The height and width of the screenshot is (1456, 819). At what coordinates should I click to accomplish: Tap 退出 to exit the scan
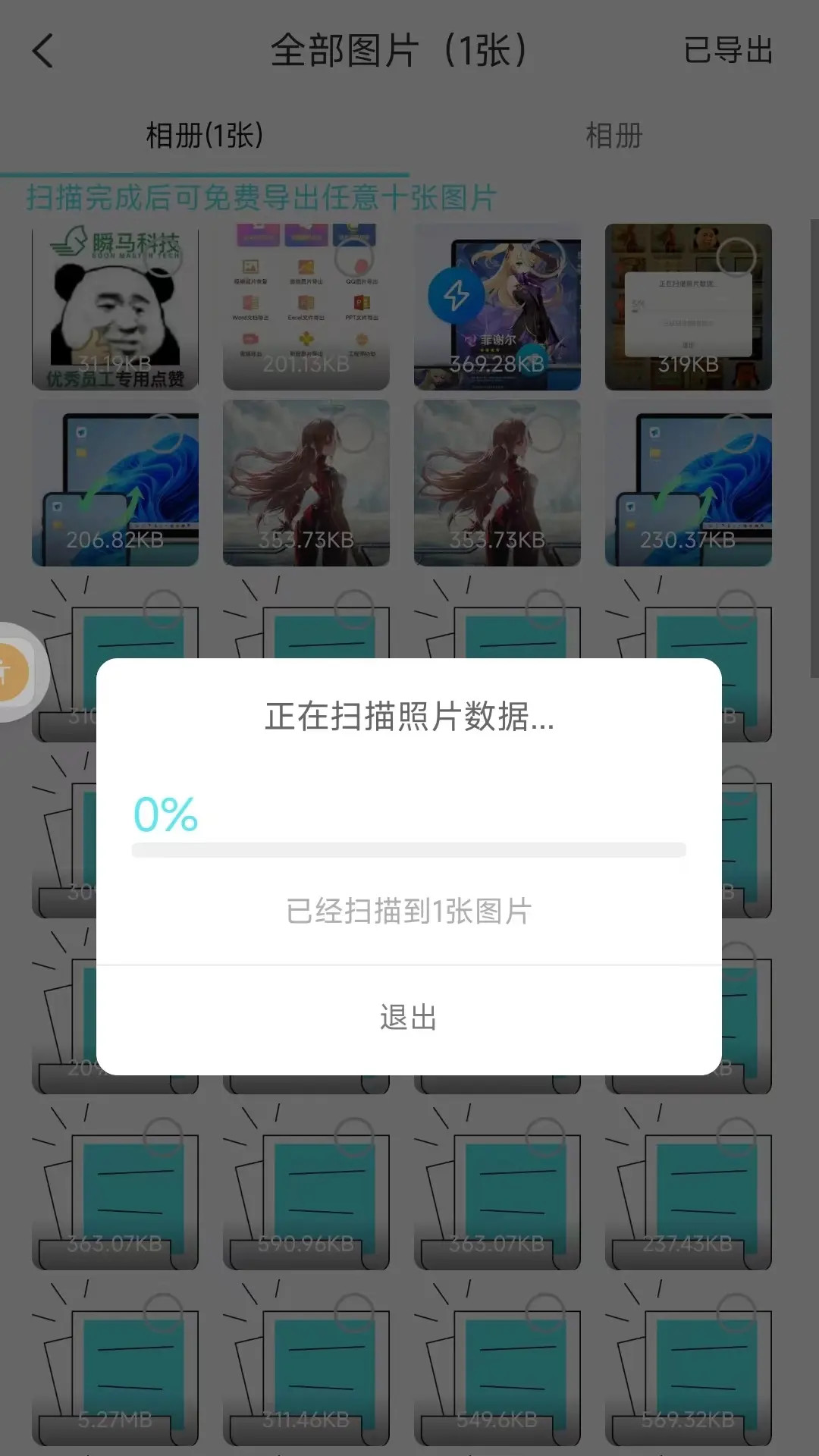click(409, 1018)
